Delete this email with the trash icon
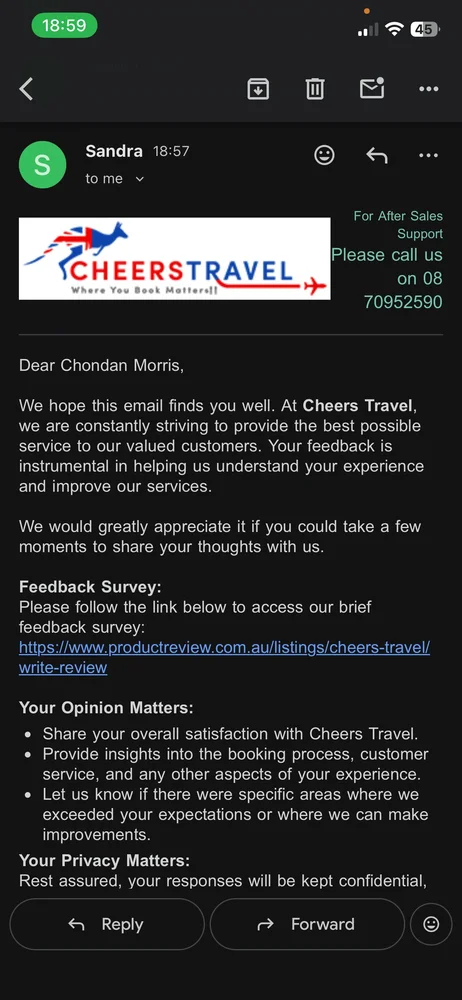The width and height of the screenshot is (462, 1000). [315, 89]
